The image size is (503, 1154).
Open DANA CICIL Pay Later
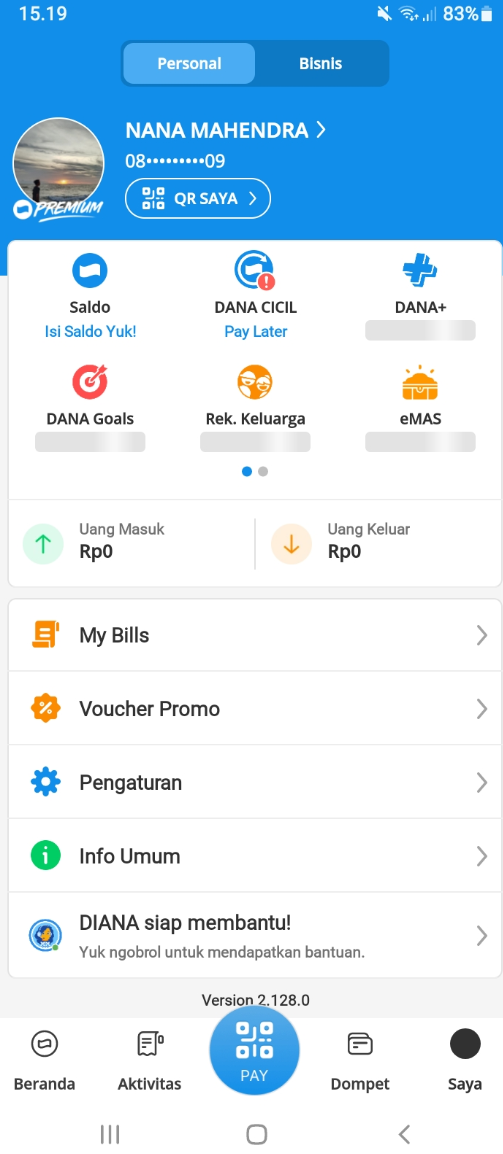[x=256, y=295]
